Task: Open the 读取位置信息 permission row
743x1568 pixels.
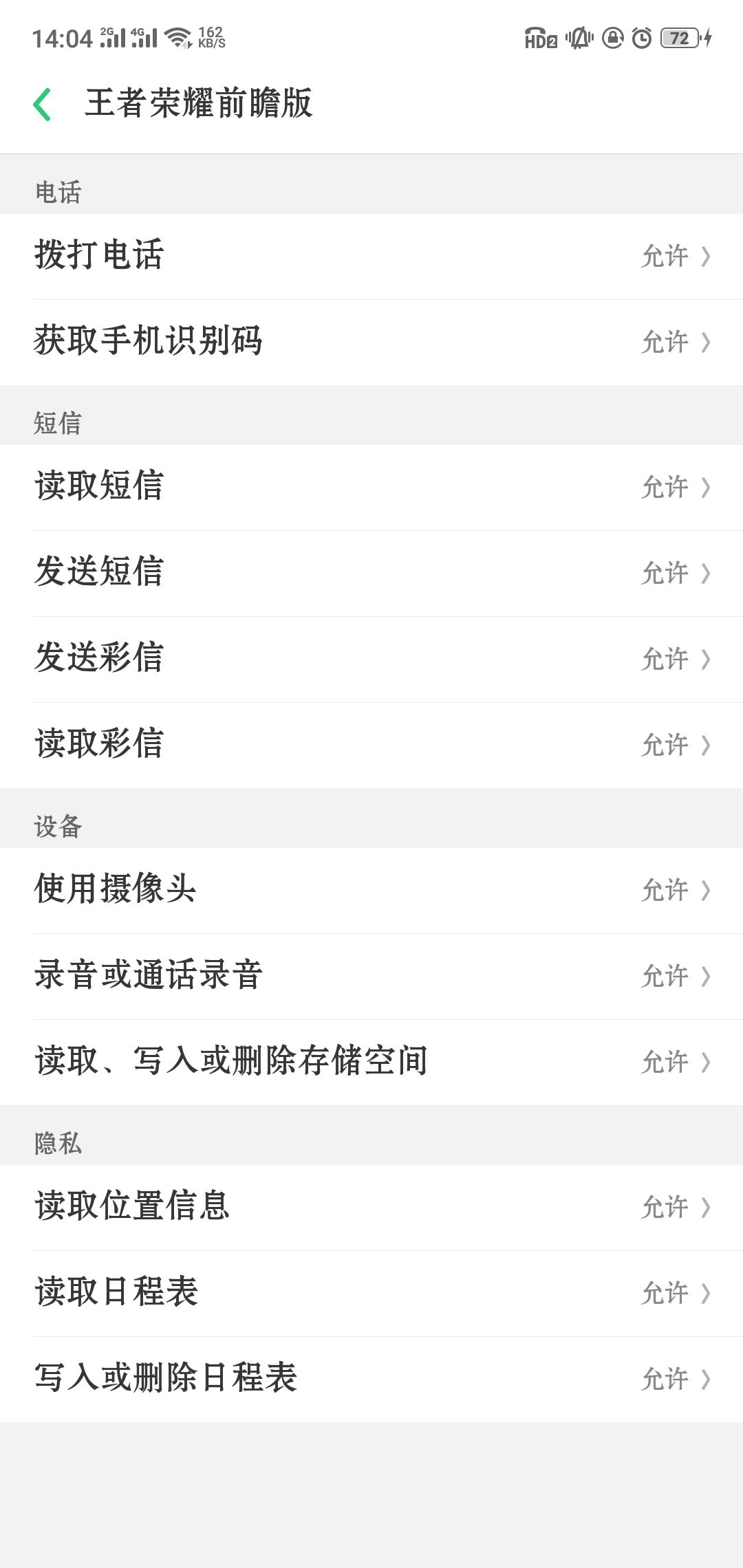Action: 371,1208
